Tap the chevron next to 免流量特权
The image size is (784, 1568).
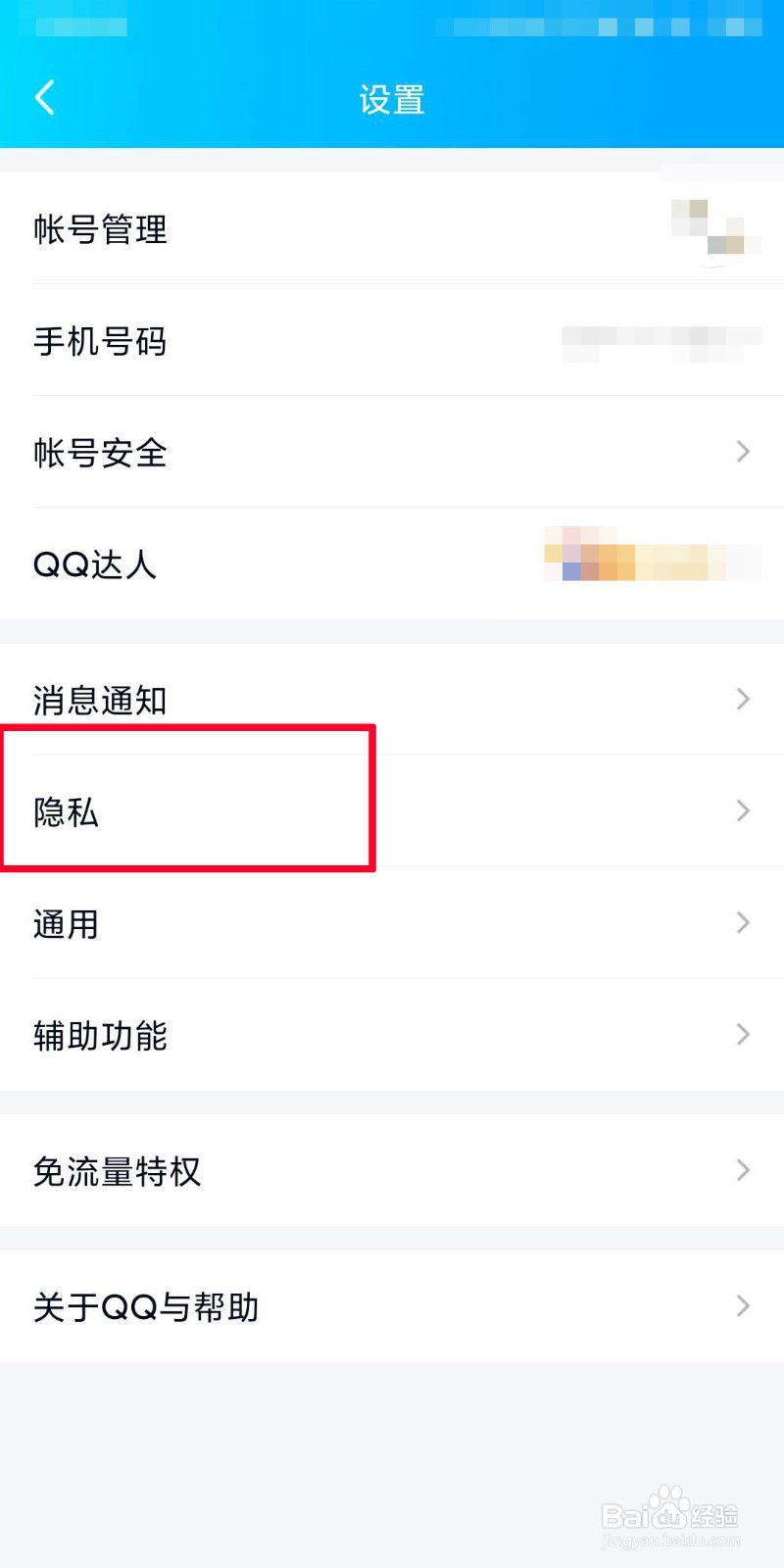[742, 1170]
